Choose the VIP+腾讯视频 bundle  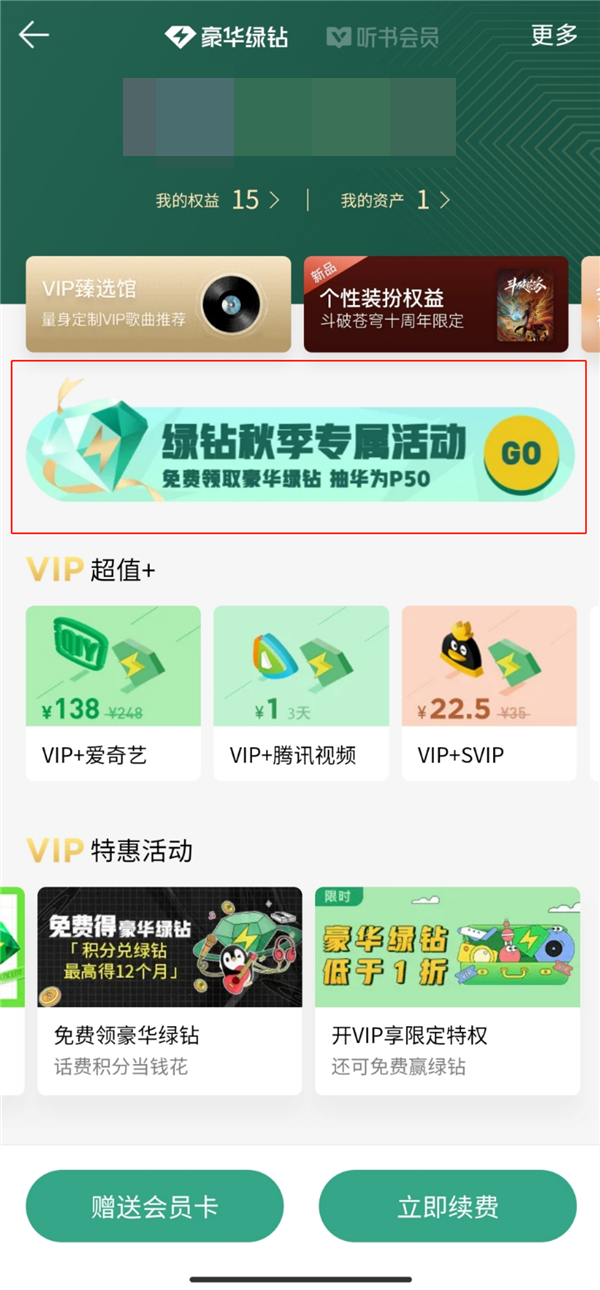coord(301,693)
